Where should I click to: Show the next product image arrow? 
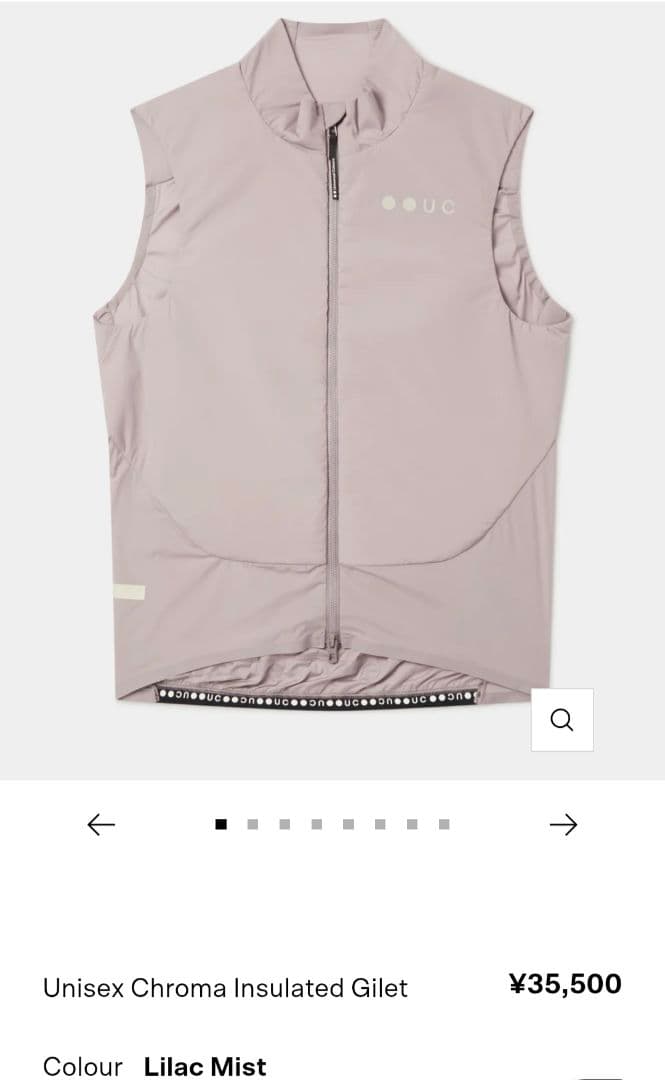[x=564, y=824]
